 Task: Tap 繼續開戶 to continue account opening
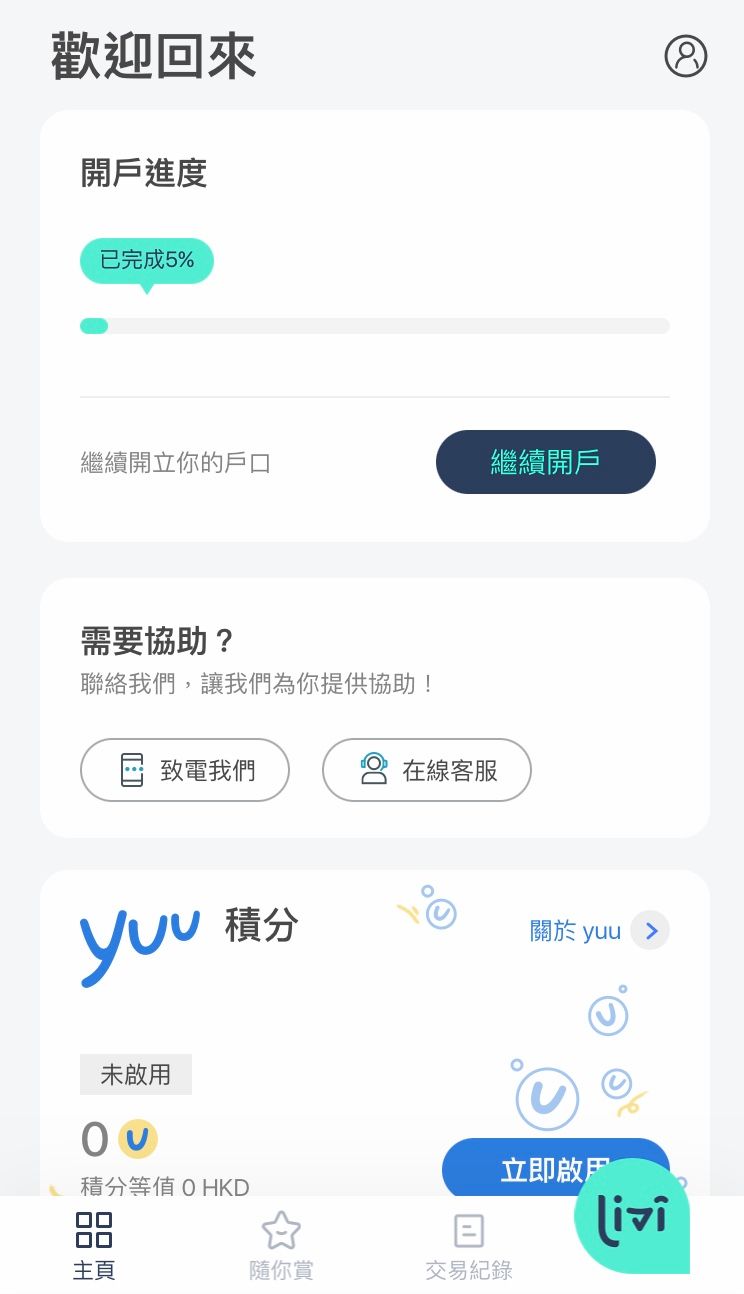[546, 462]
